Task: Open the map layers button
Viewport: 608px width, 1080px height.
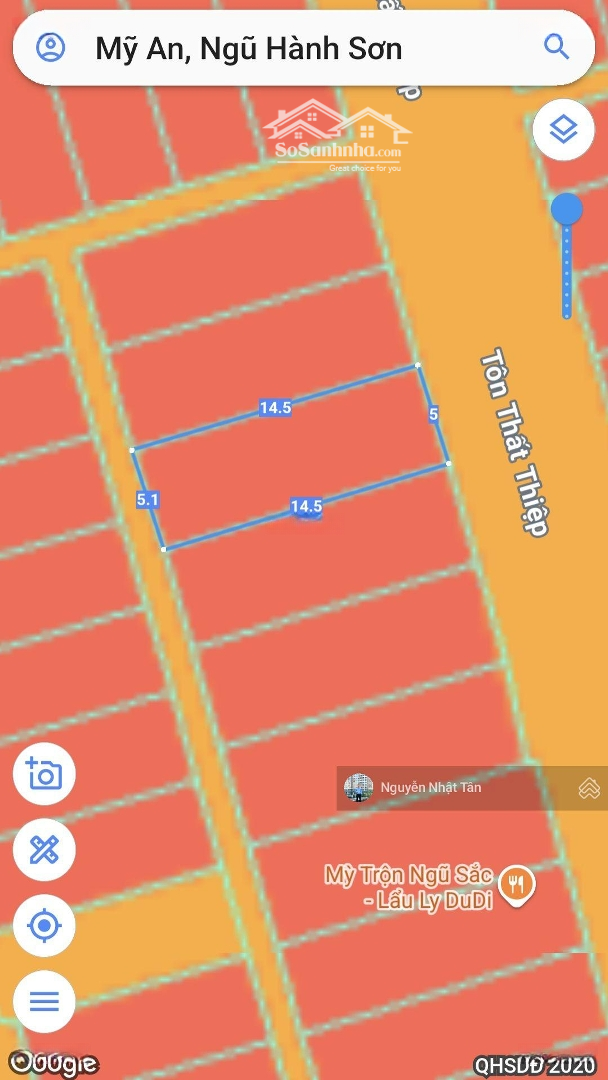Action: pyautogui.click(x=564, y=130)
